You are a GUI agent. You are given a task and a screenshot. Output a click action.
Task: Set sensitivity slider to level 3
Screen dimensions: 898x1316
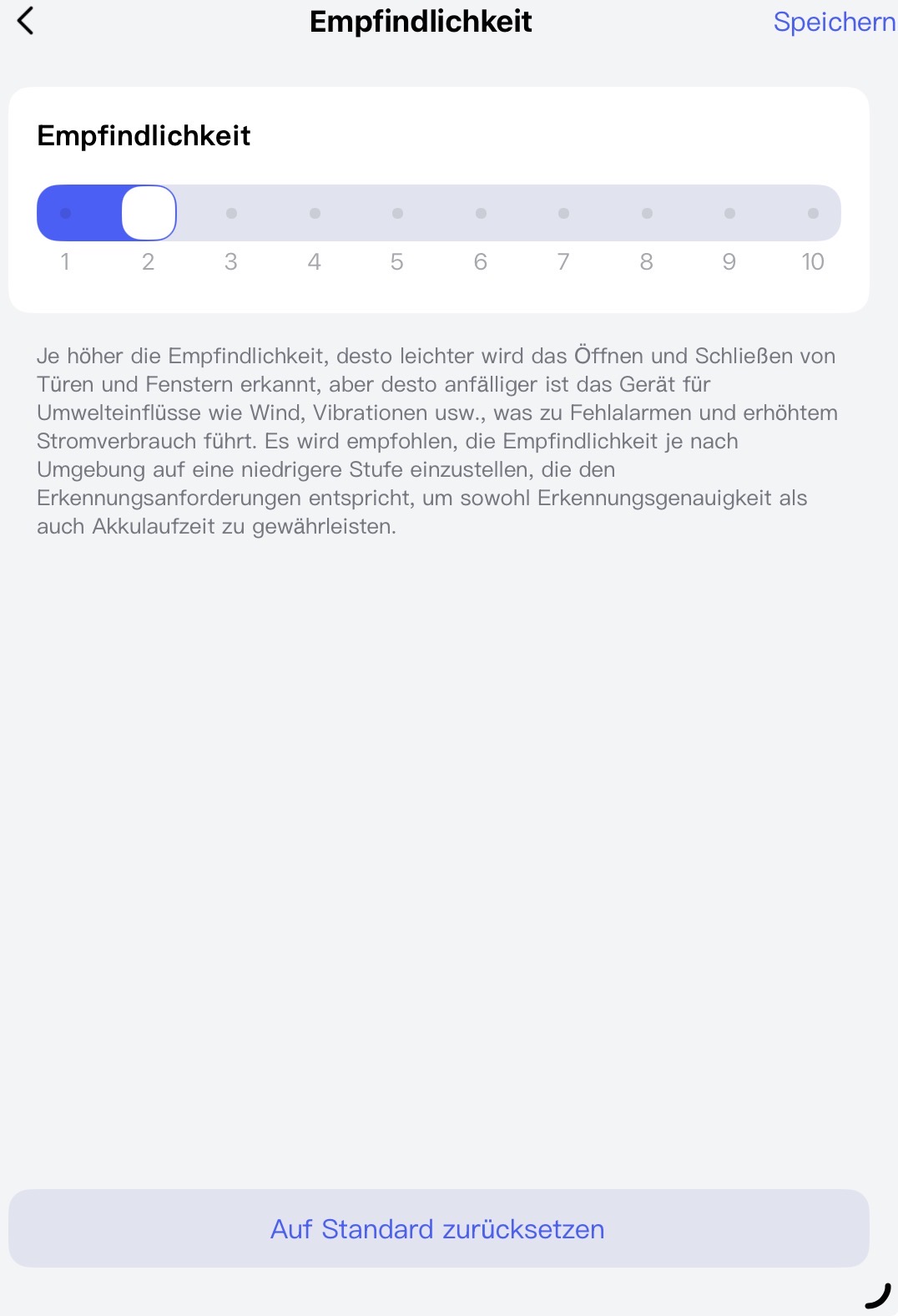[x=231, y=213]
